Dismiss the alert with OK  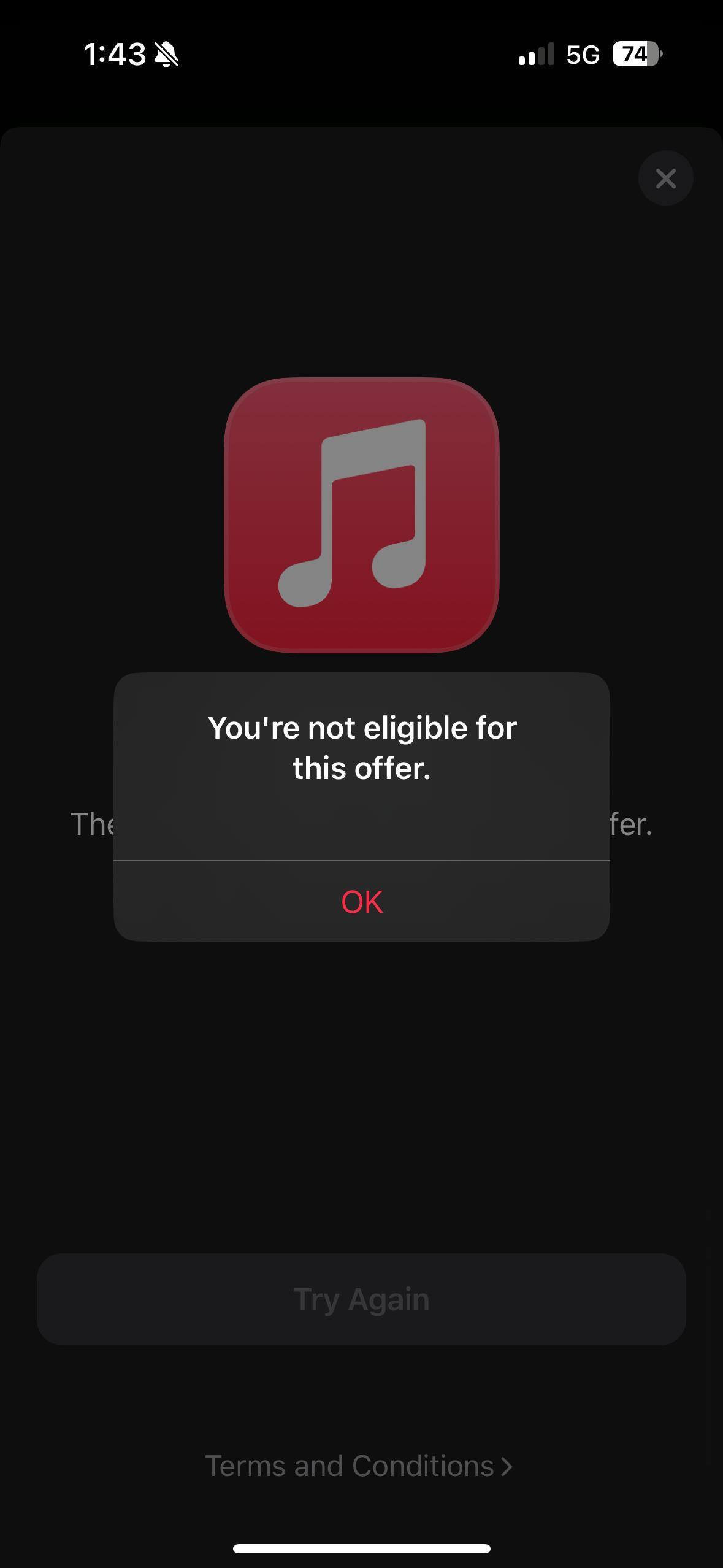coord(362,901)
